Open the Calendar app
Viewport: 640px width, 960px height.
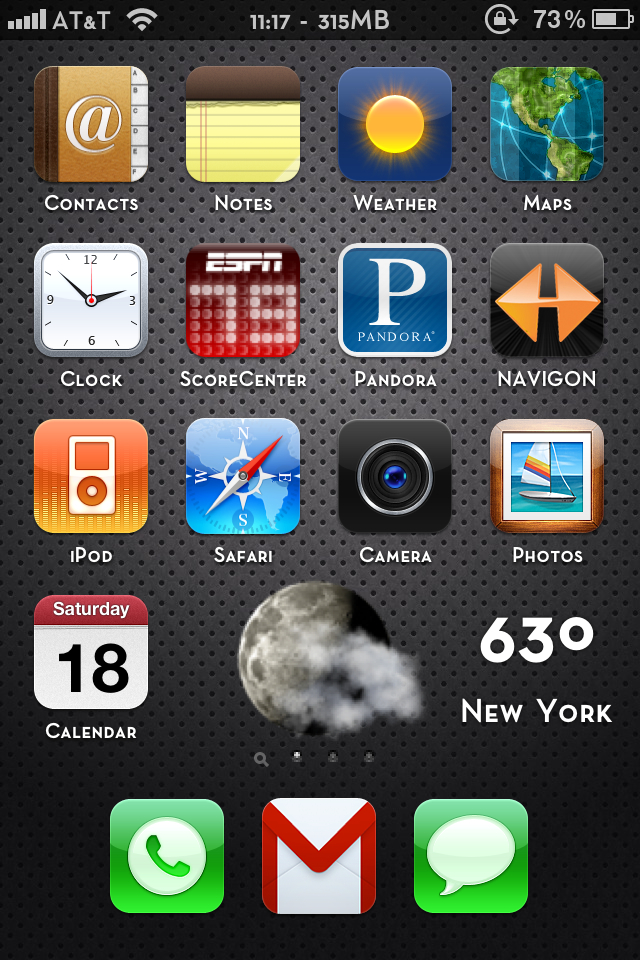[91, 652]
